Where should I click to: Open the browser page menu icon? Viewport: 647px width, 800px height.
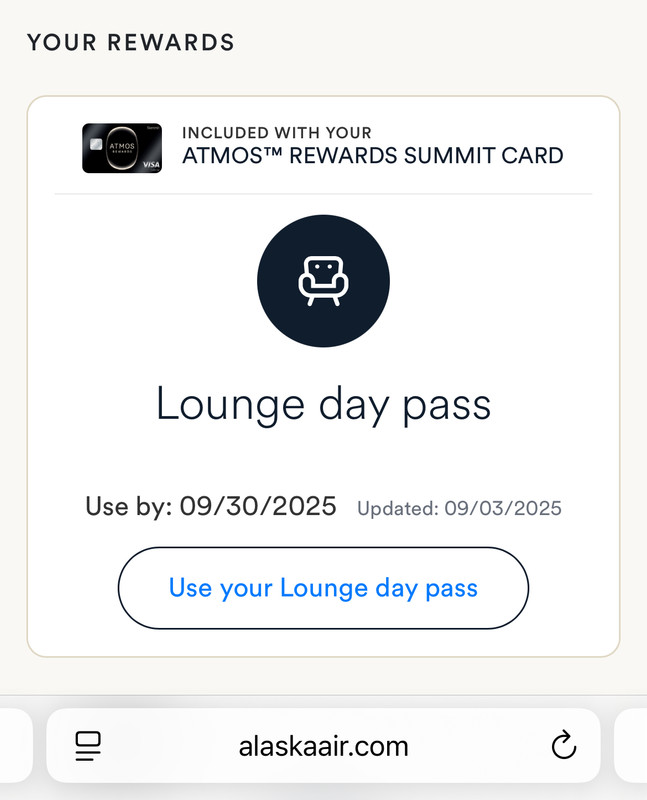click(89, 745)
